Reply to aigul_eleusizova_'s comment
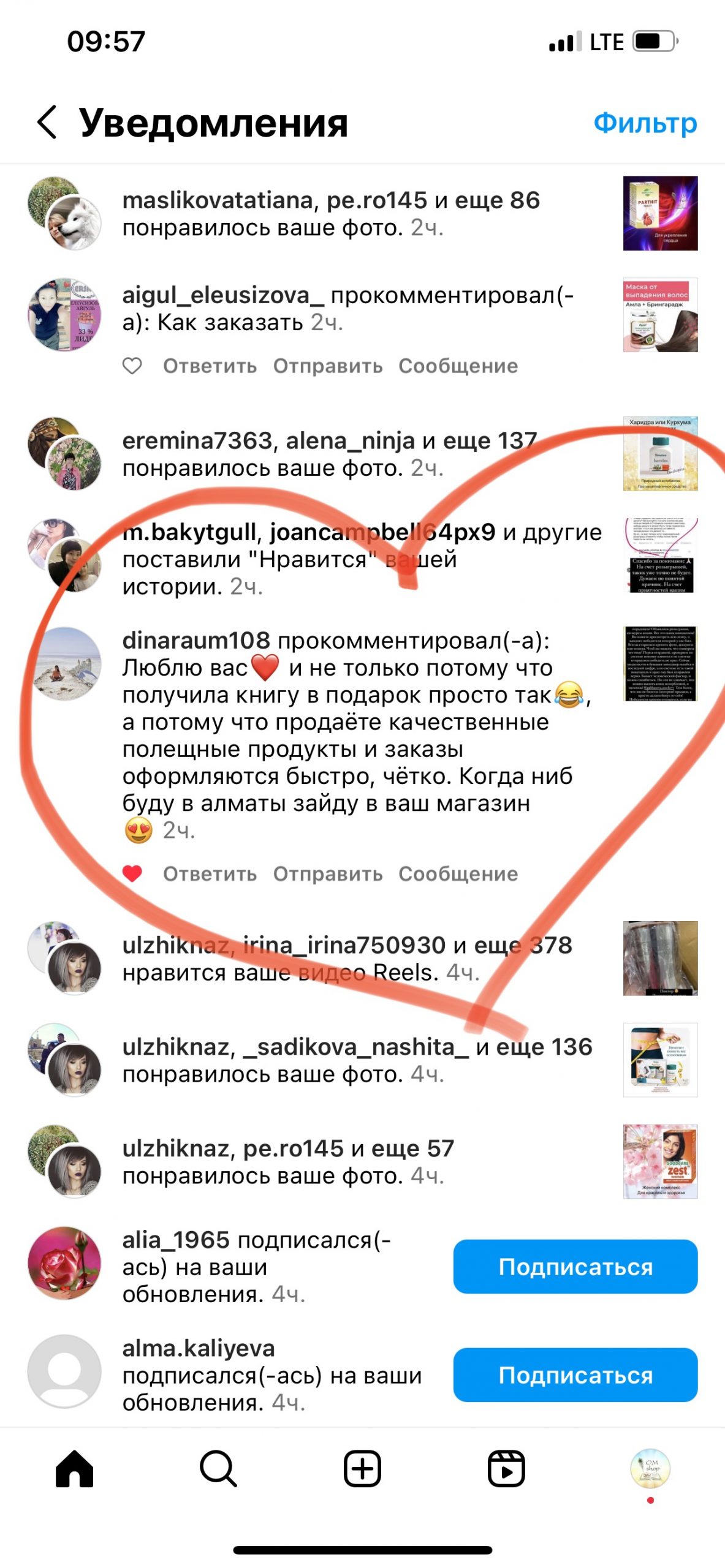This screenshot has width=725, height=1568. (210, 366)
